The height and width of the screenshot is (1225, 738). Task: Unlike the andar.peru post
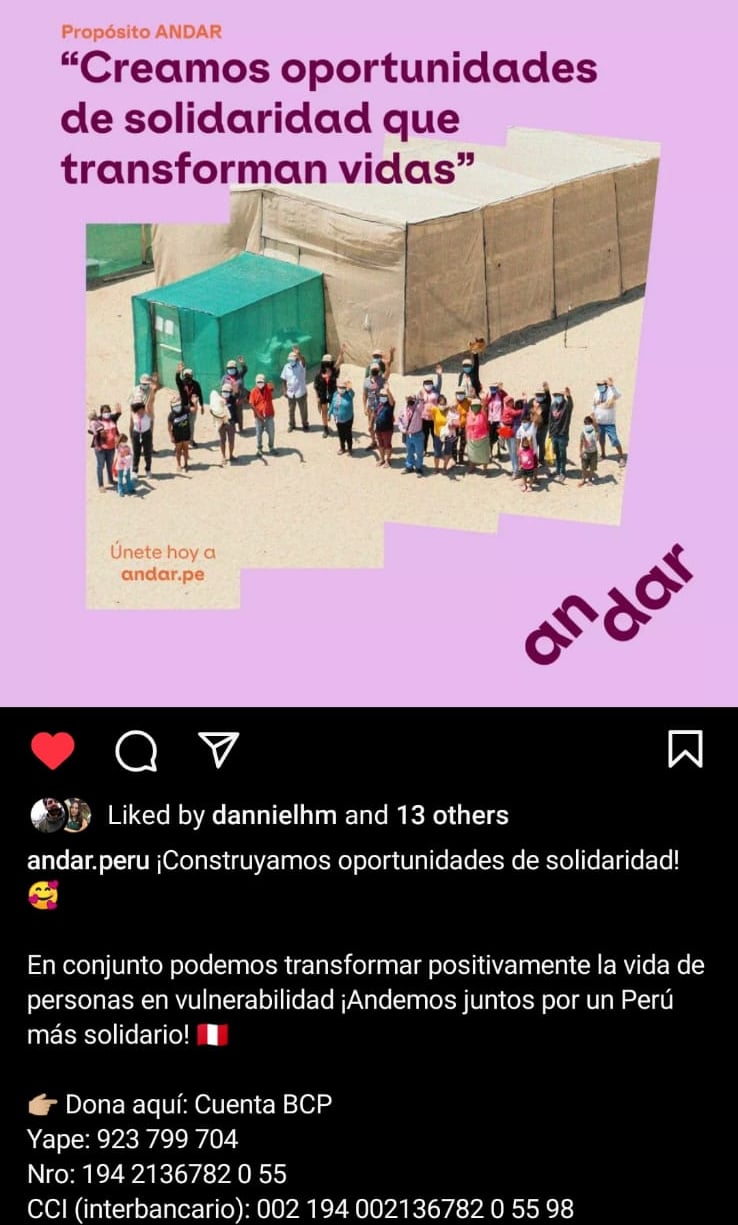coord(53,750)
